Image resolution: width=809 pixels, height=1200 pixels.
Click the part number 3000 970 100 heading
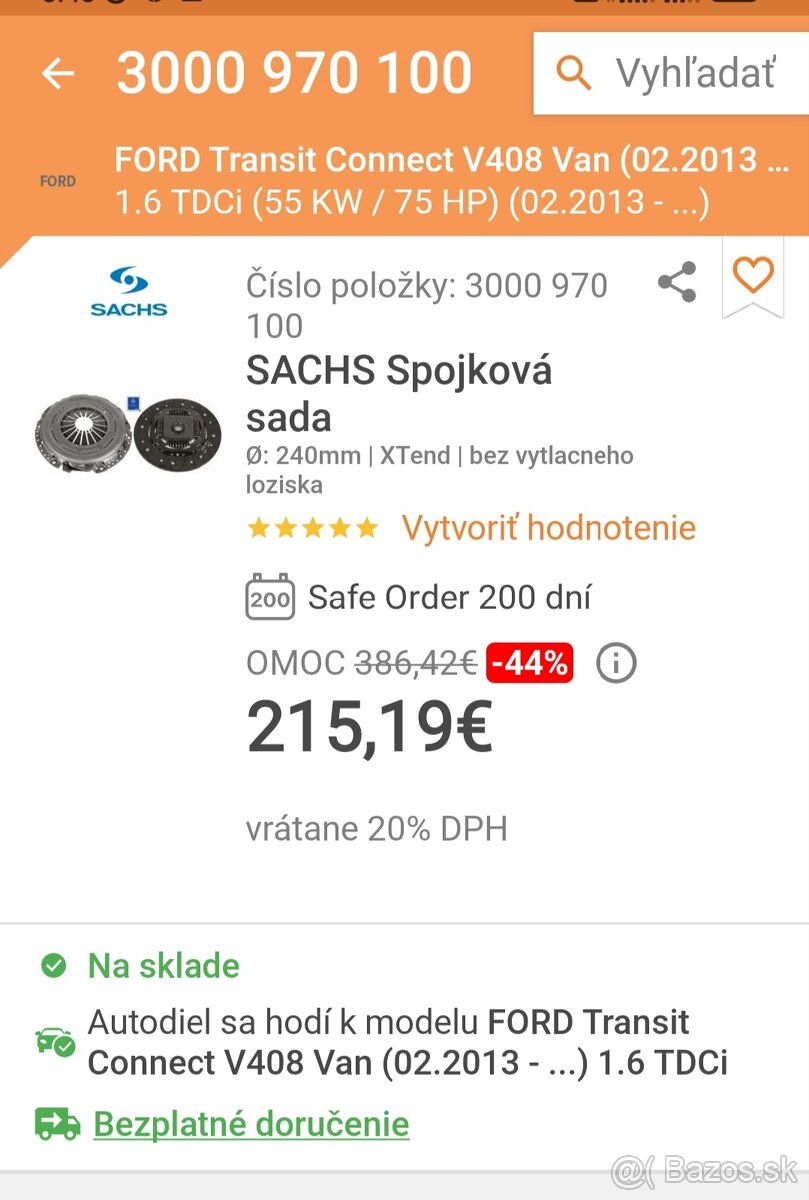tap(295, 73)
